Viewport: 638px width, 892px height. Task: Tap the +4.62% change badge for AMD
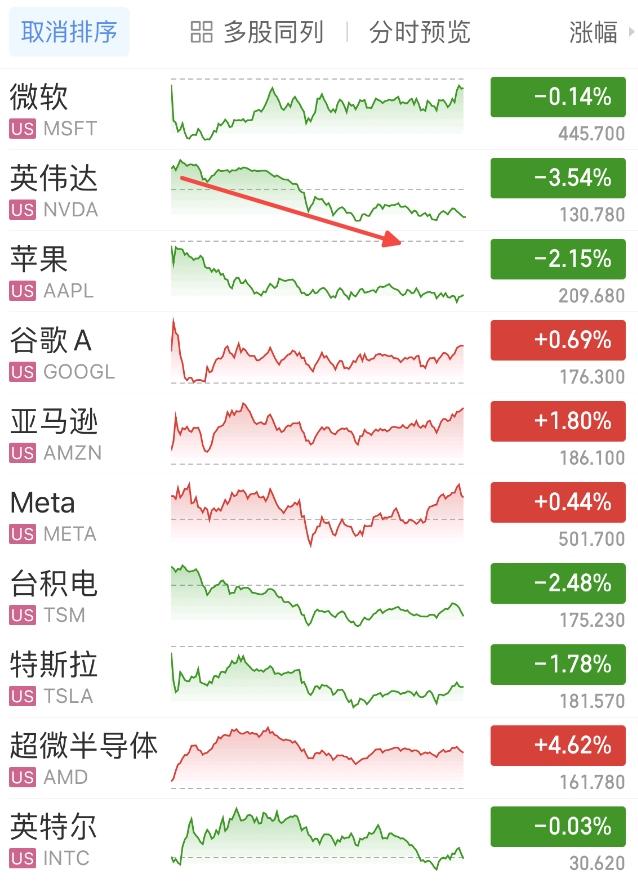coord(558,745)
